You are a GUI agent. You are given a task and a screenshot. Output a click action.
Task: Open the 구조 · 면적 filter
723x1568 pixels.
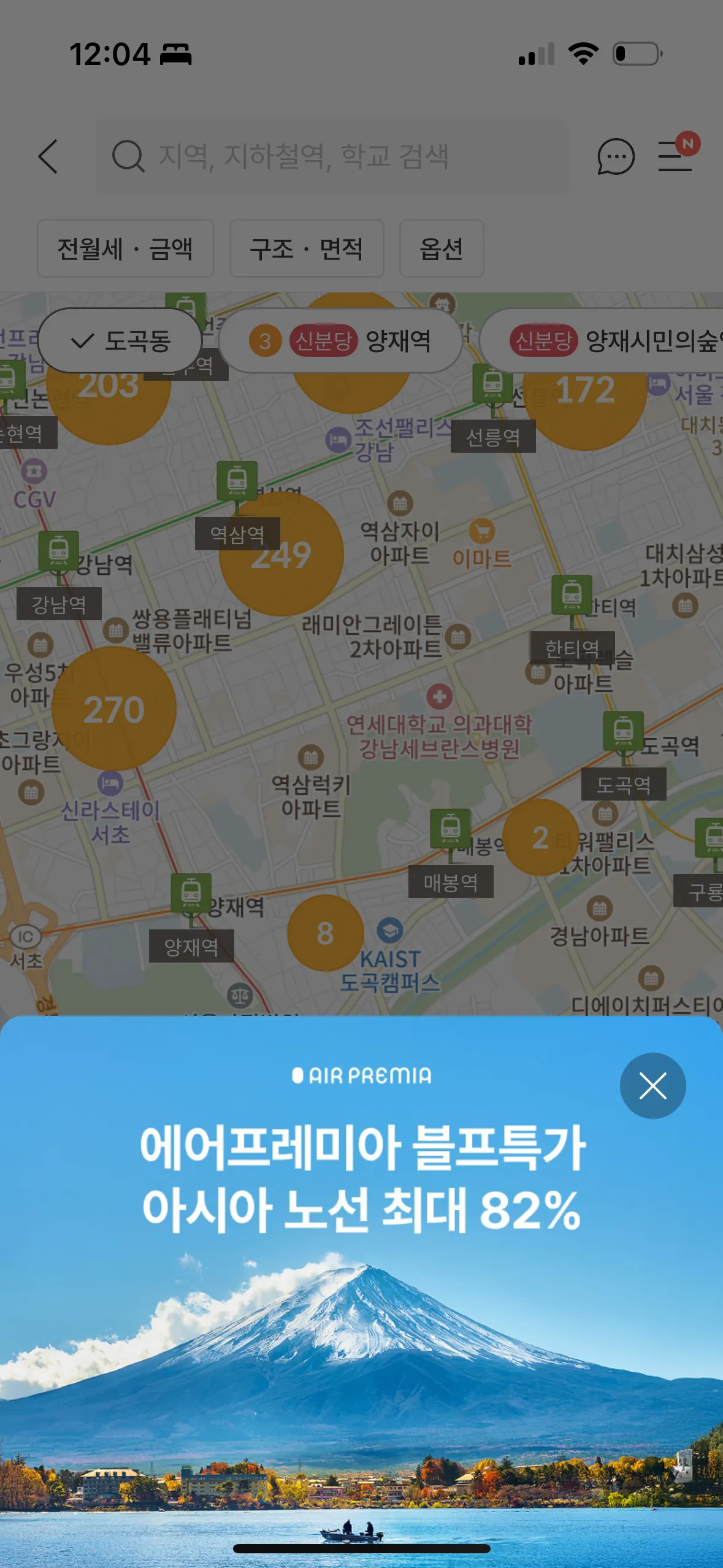306,249
